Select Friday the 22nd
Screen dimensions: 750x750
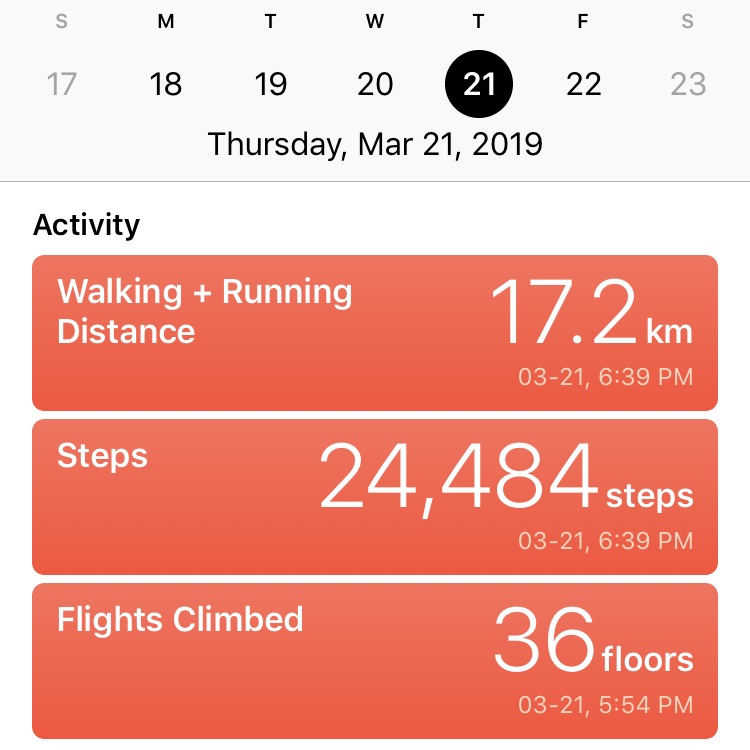tap(584, 84)
